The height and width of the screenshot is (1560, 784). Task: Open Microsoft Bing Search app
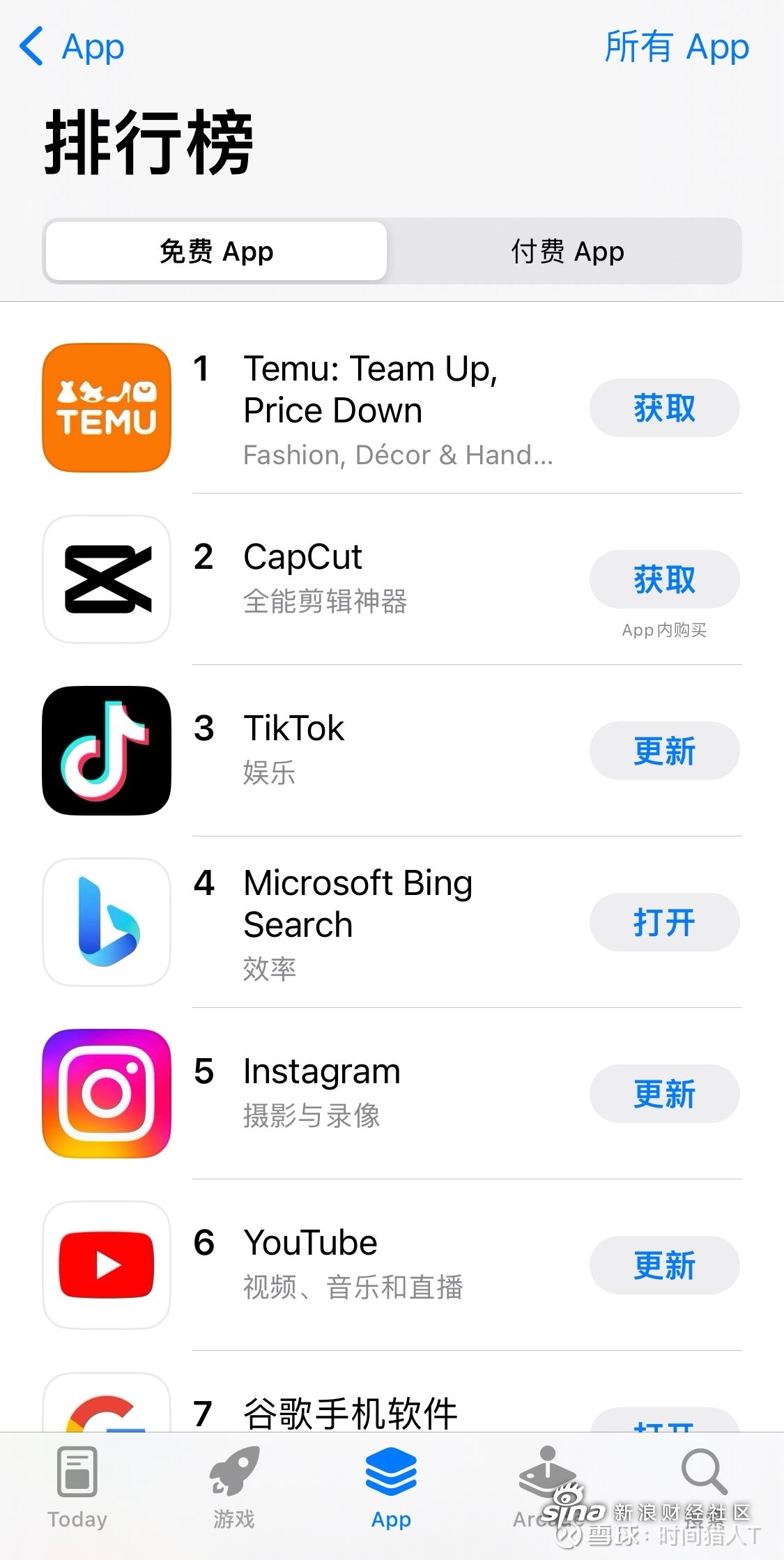663,922
